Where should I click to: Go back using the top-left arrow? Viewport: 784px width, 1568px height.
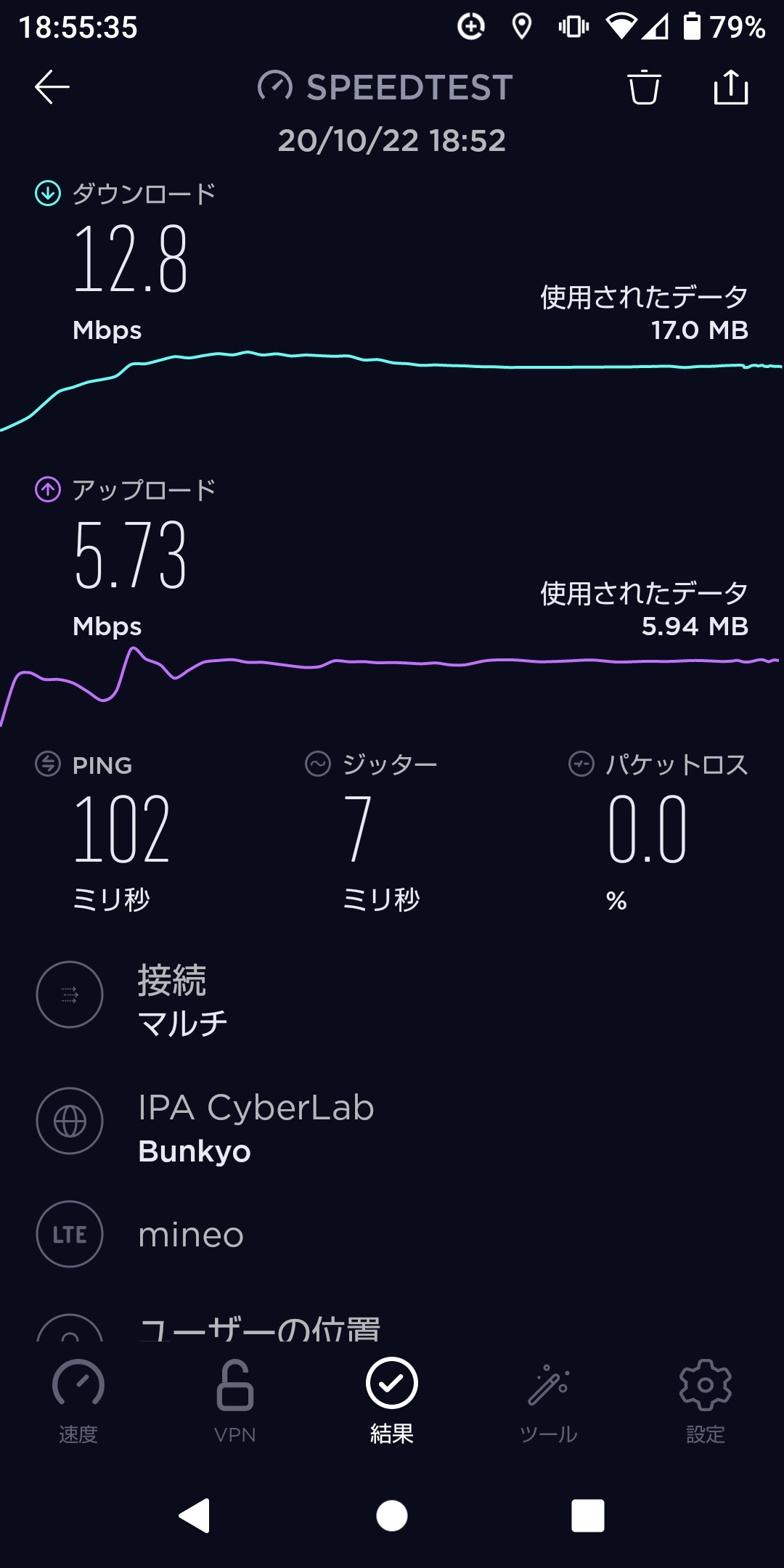coord(52,87)
